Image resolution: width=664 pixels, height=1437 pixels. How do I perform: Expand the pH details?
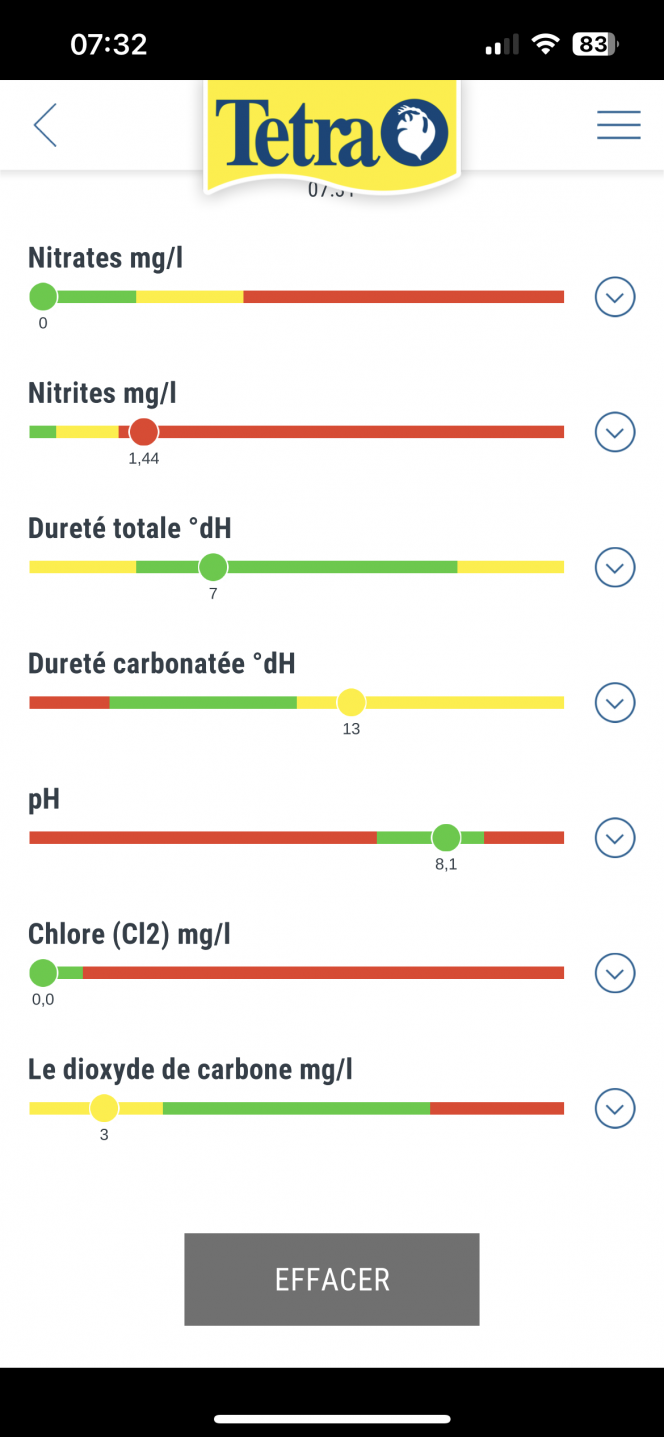coord(615,837)
